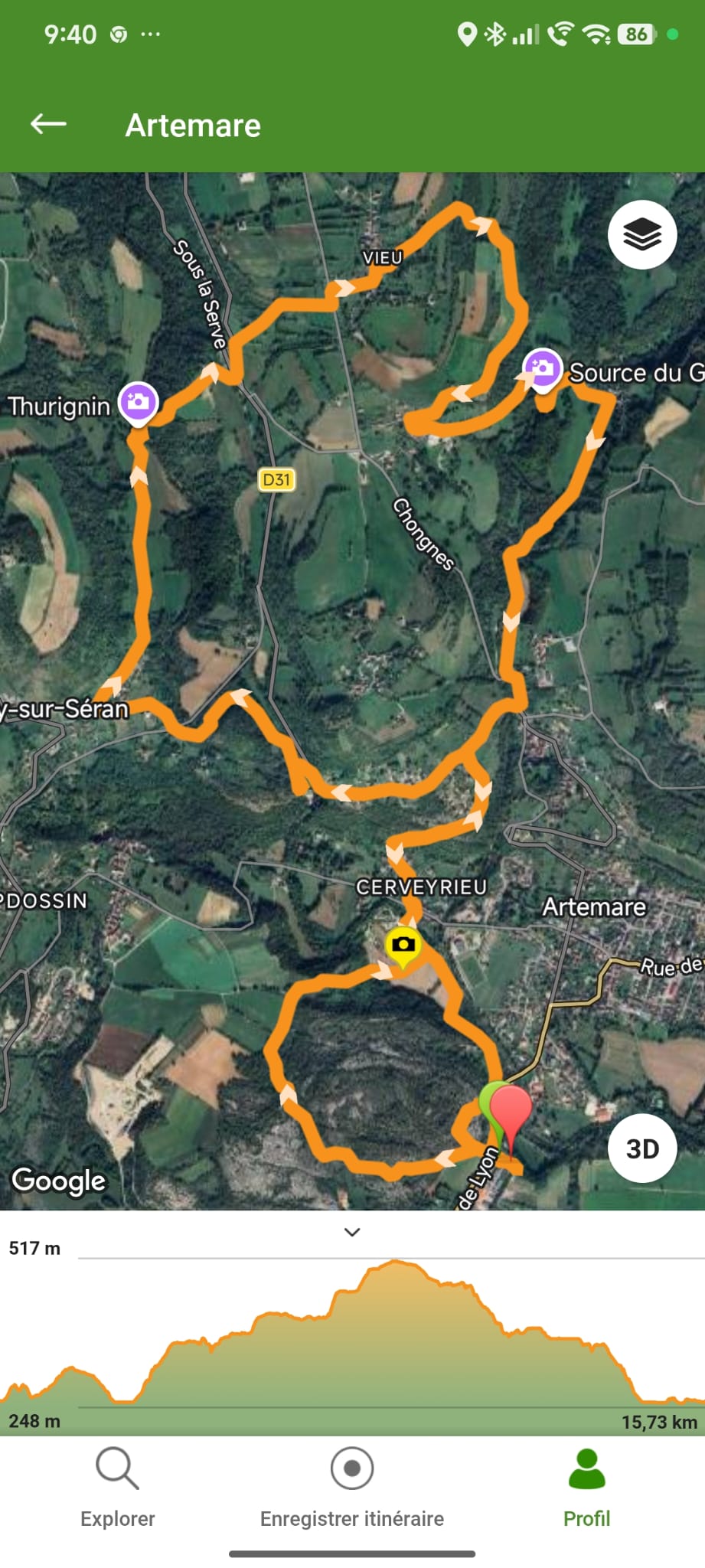The height and width of the screenshot is (1568, 705).
Task: Switch the map to 3D view
Action: pos(641,1148)
